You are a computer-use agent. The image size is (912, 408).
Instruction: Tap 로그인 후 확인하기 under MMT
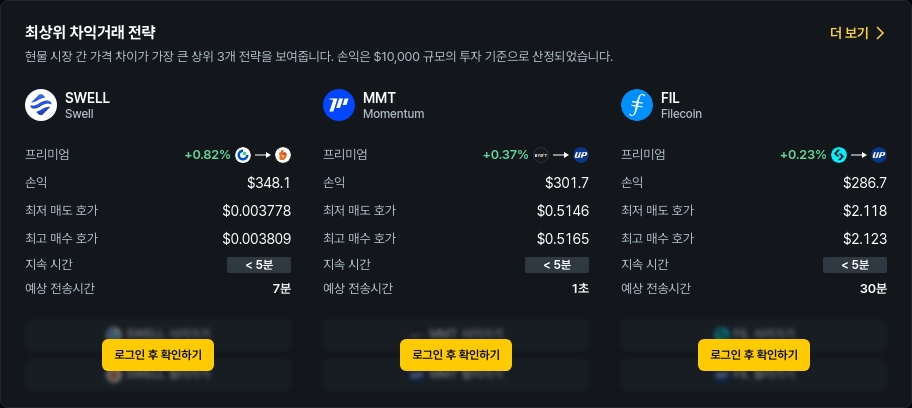[x=456, y=354]
